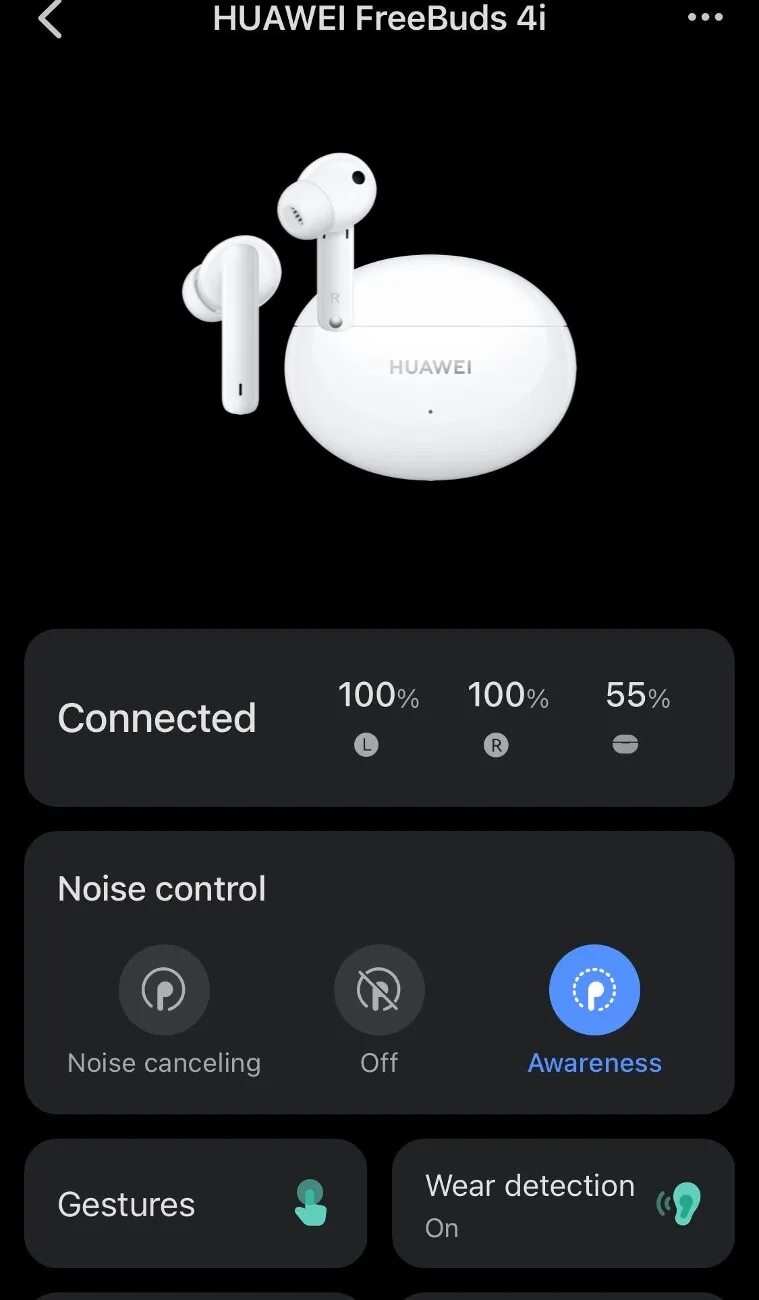Select Noise canceling mode

164,990
